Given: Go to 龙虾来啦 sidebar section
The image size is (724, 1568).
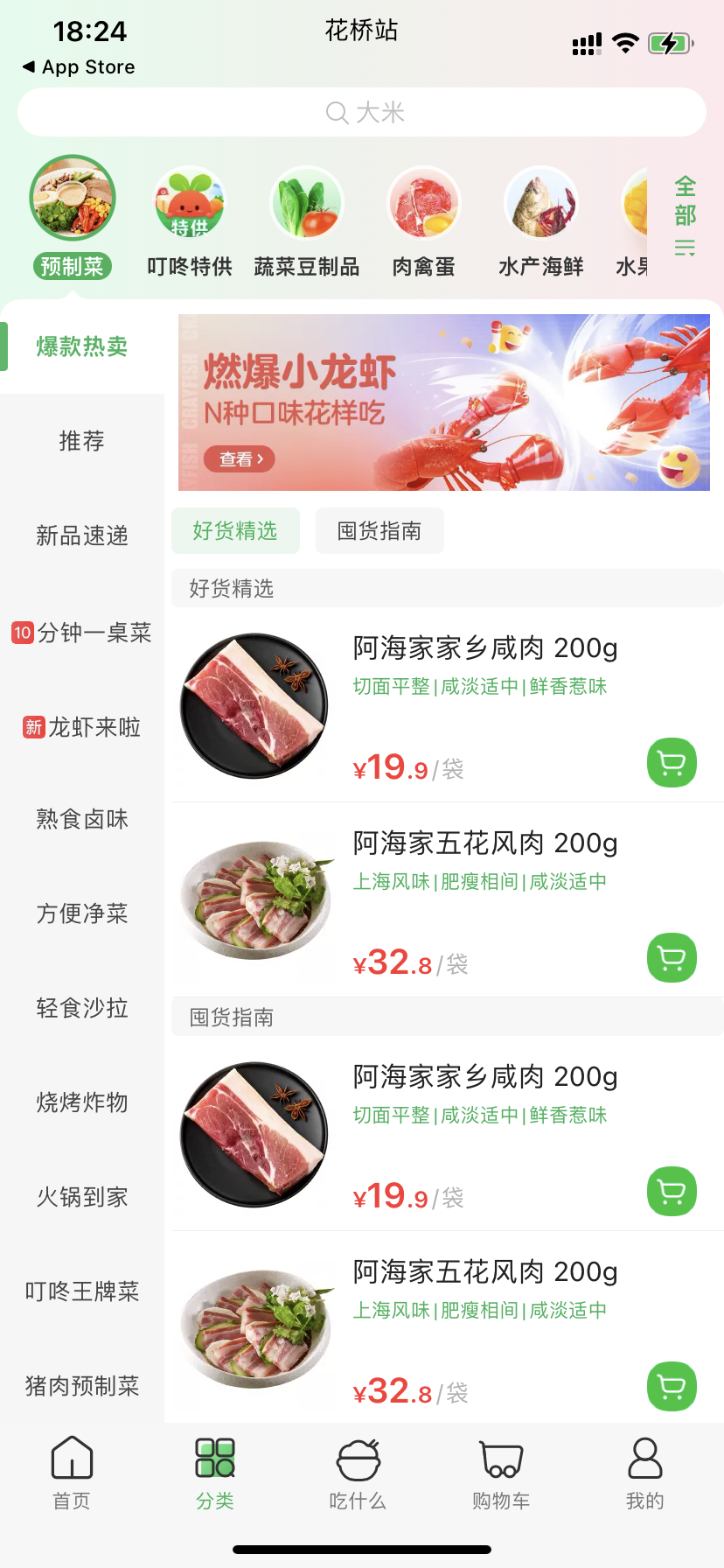Looking at the screenshot, I should point(82,727).
